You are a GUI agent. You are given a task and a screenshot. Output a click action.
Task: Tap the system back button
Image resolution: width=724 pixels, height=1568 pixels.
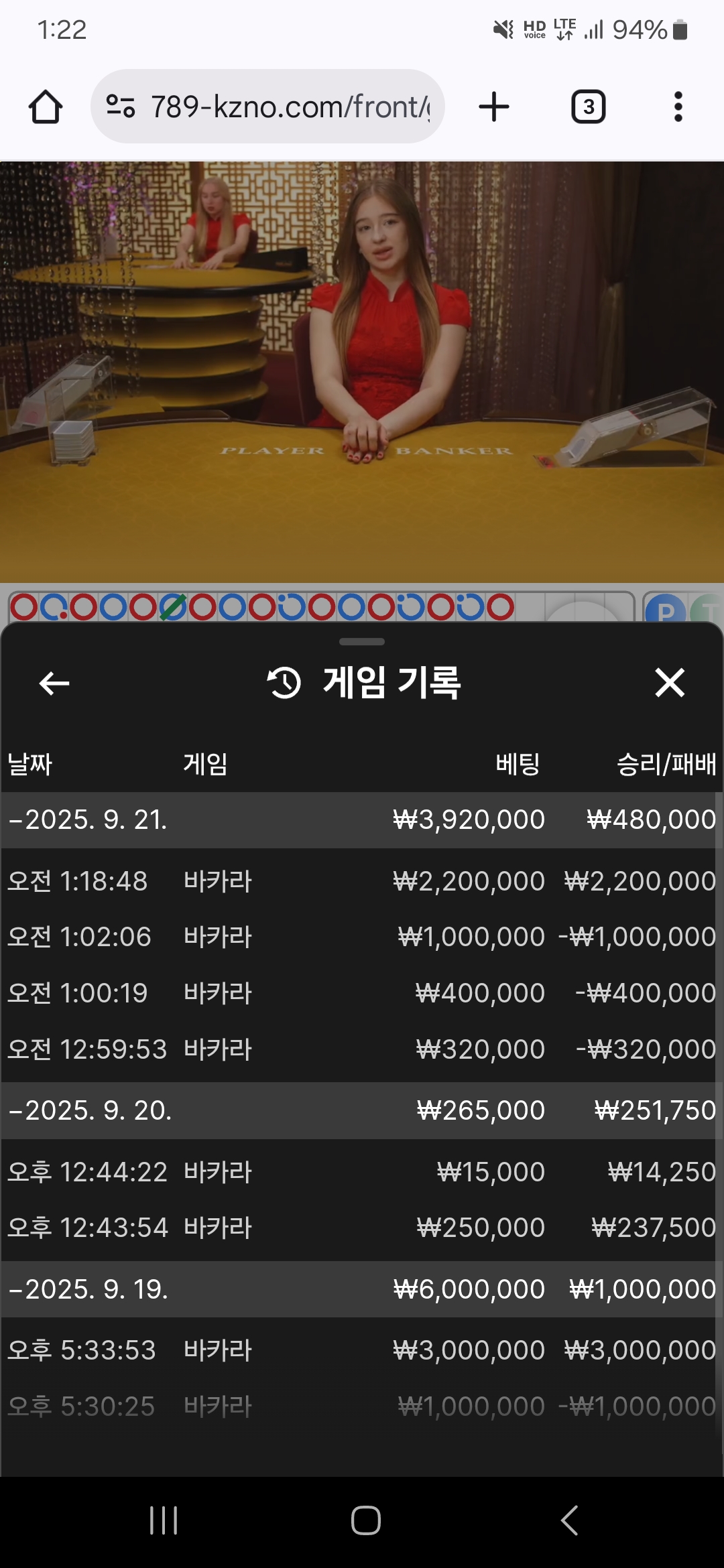click(570, 1520)
